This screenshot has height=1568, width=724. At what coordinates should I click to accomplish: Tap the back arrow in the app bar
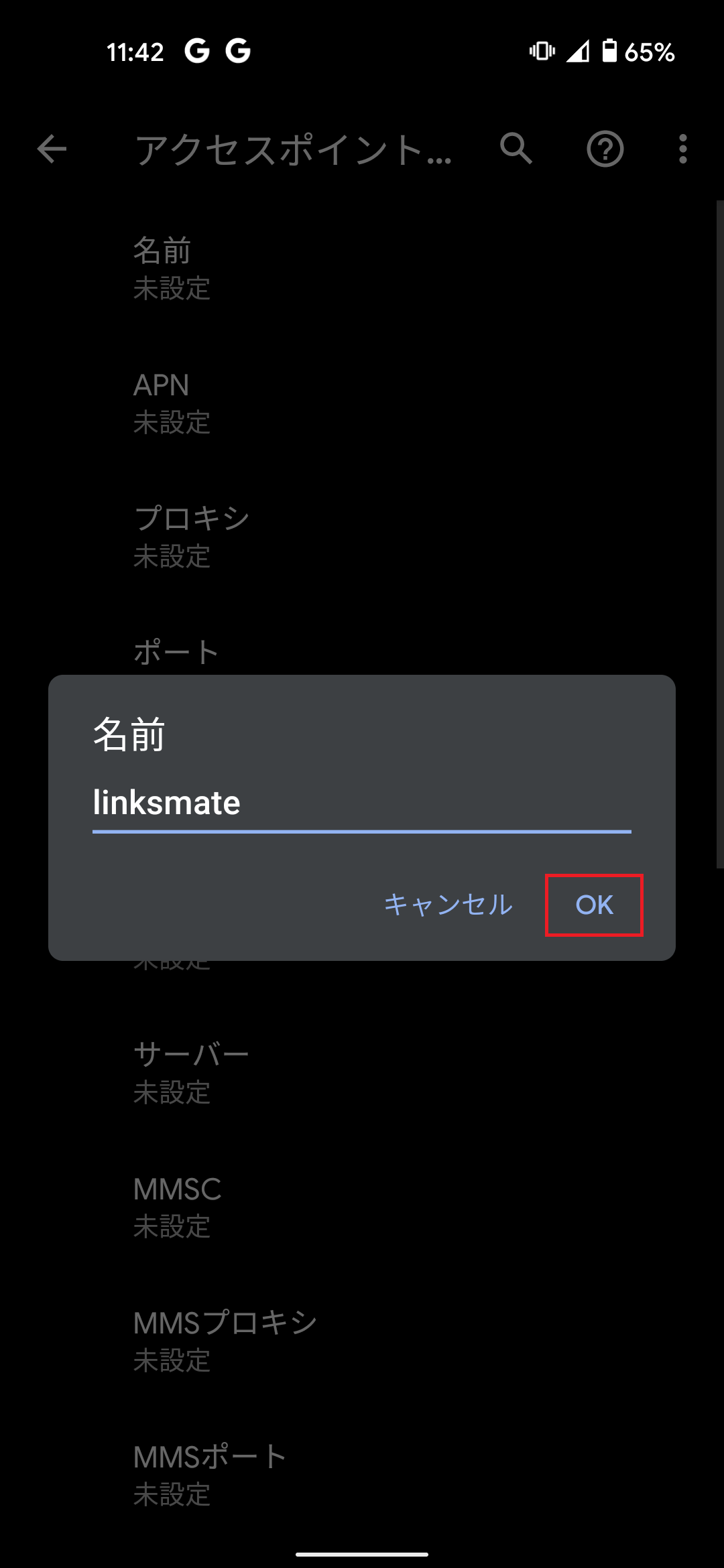[51, 149]
